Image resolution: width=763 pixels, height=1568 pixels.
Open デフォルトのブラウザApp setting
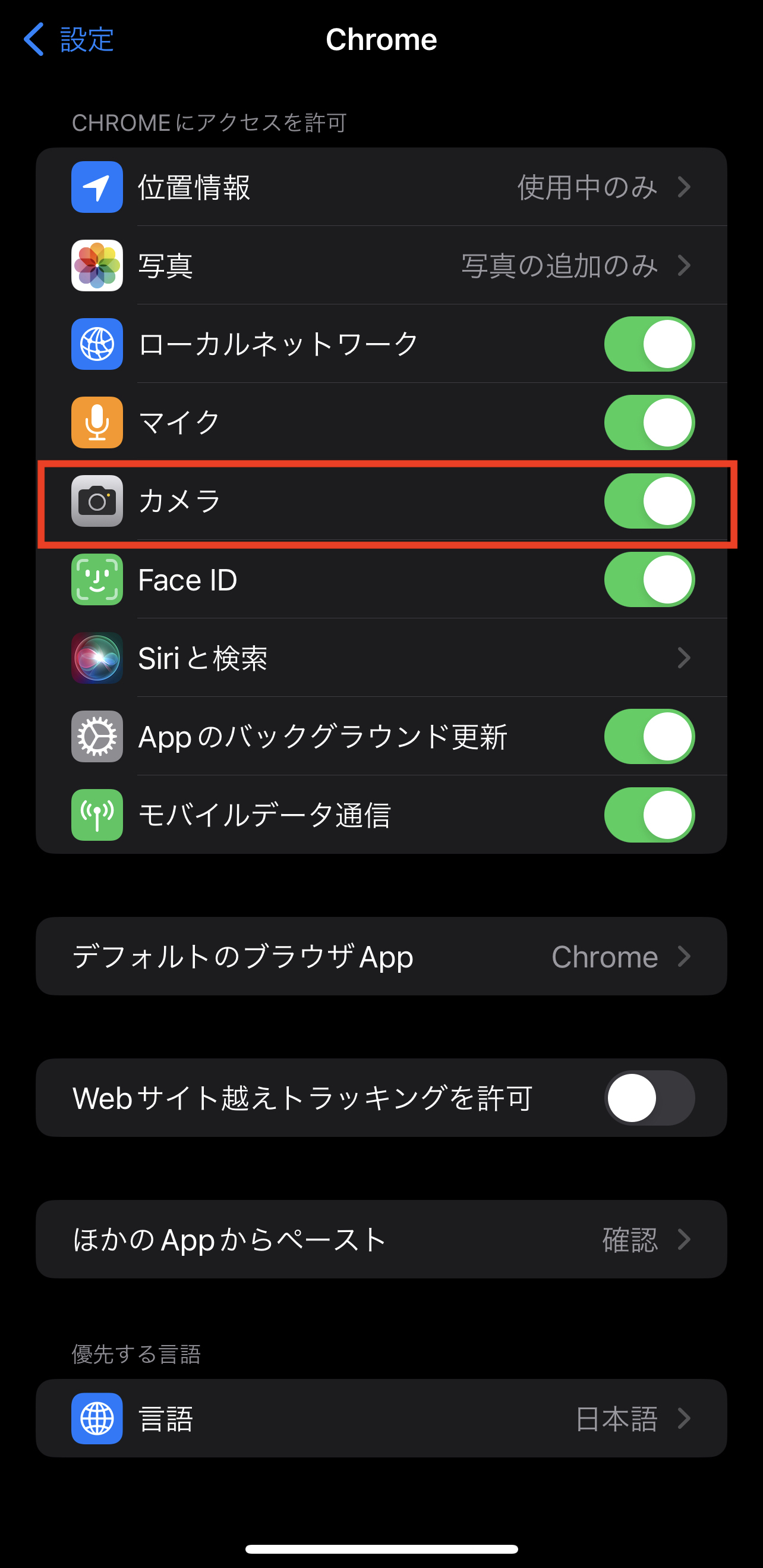(381, 956)
